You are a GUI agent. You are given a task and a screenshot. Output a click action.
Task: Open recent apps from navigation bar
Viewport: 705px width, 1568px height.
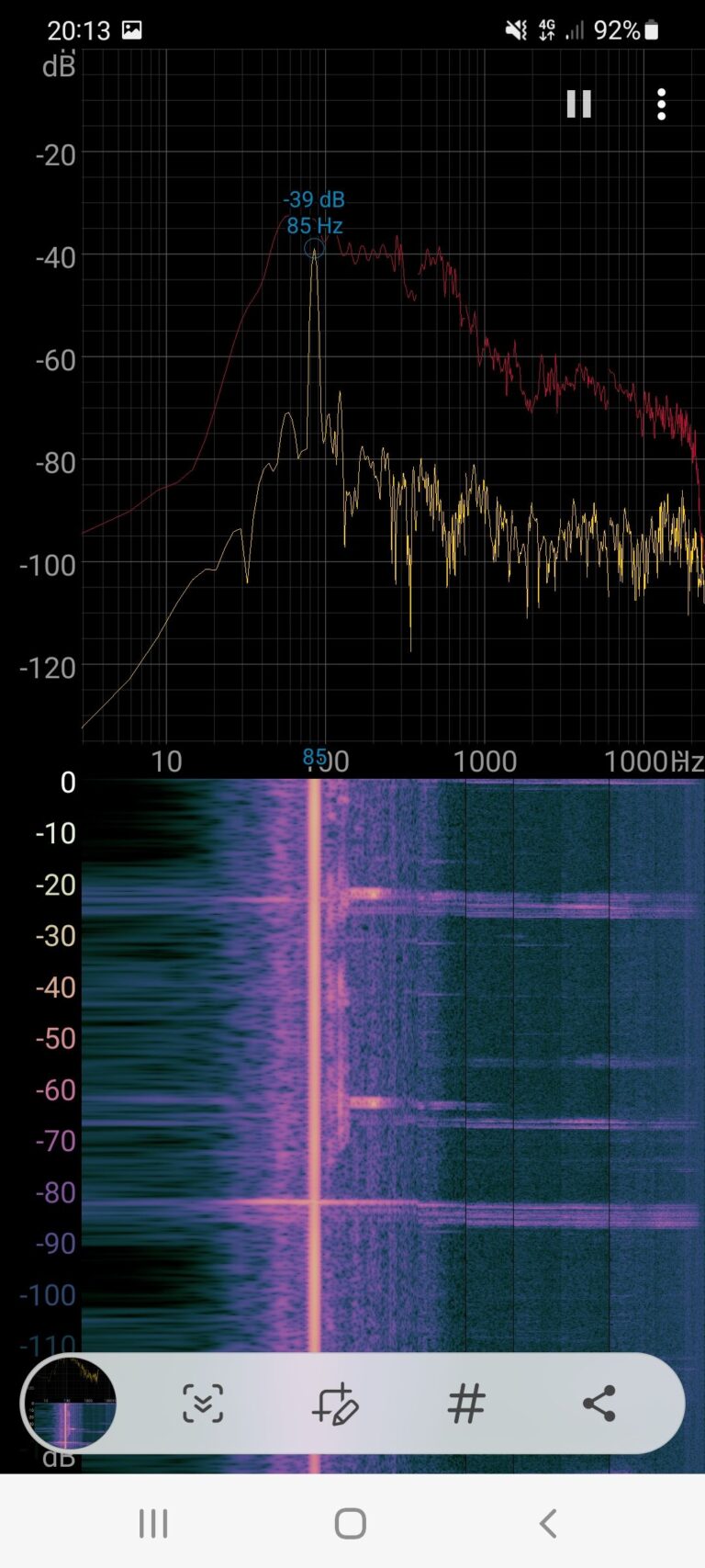(x=151, y=1522)
